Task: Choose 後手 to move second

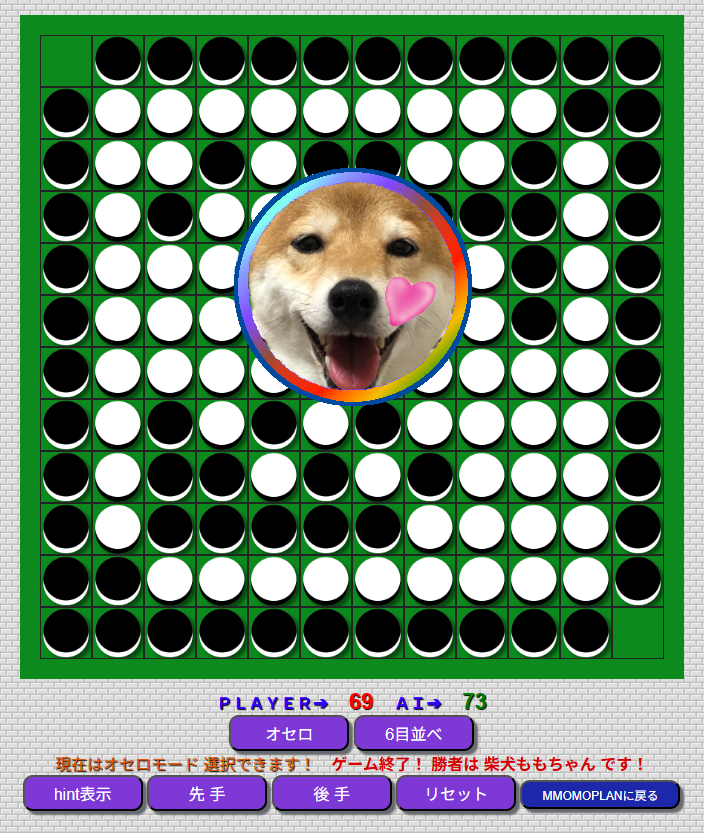Action: click(x=331, y=794)
